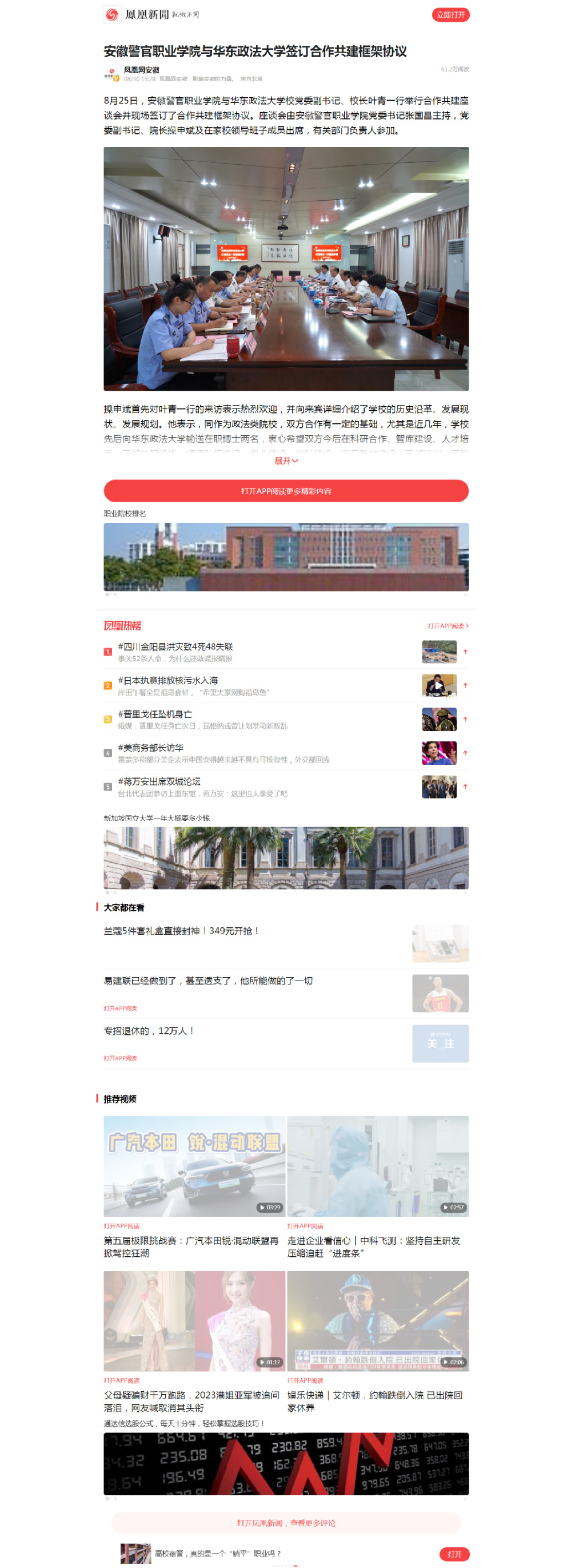
Task: Open the 职业院校排名 ad banner
Action: (x=286, y=557)
